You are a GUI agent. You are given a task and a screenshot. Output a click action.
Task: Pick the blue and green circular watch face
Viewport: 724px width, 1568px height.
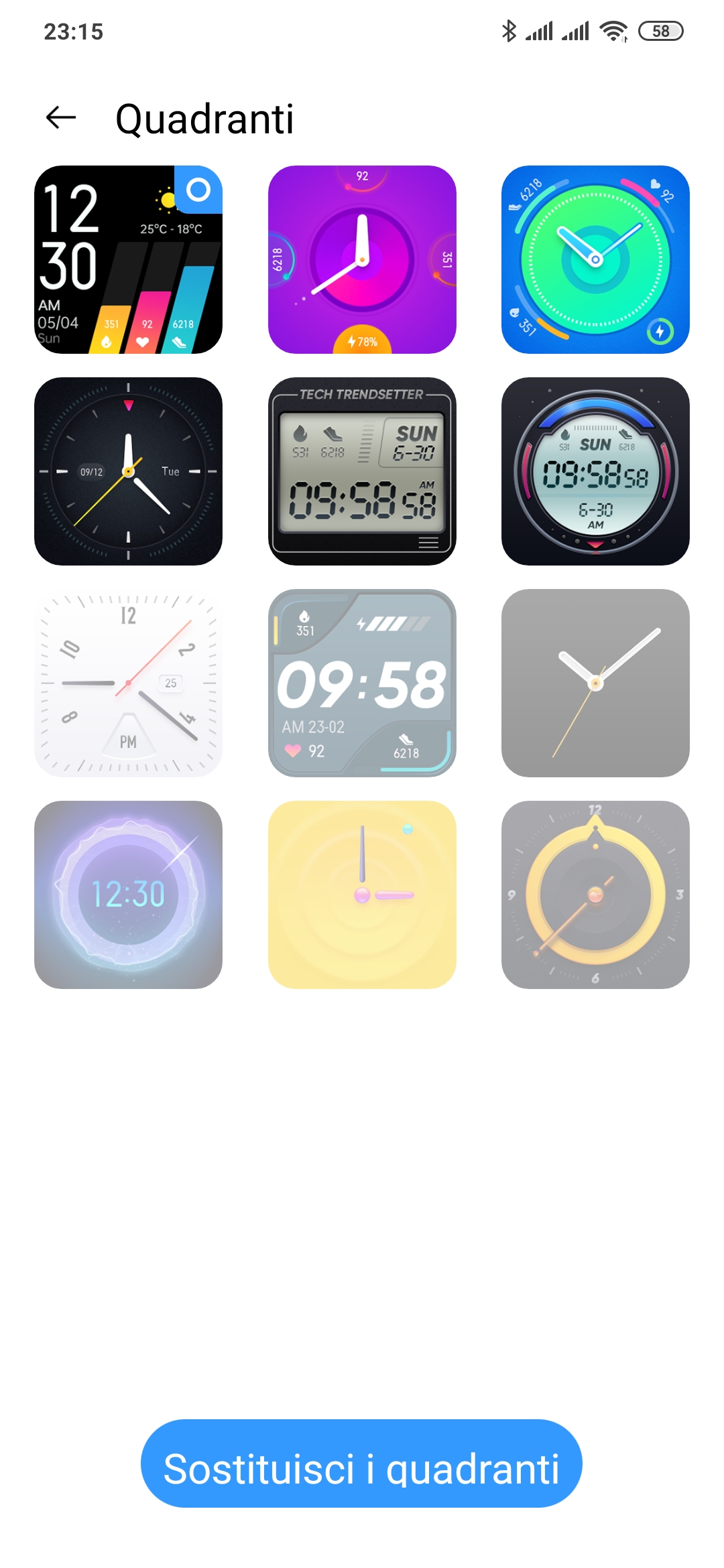[x=595, y=259]
